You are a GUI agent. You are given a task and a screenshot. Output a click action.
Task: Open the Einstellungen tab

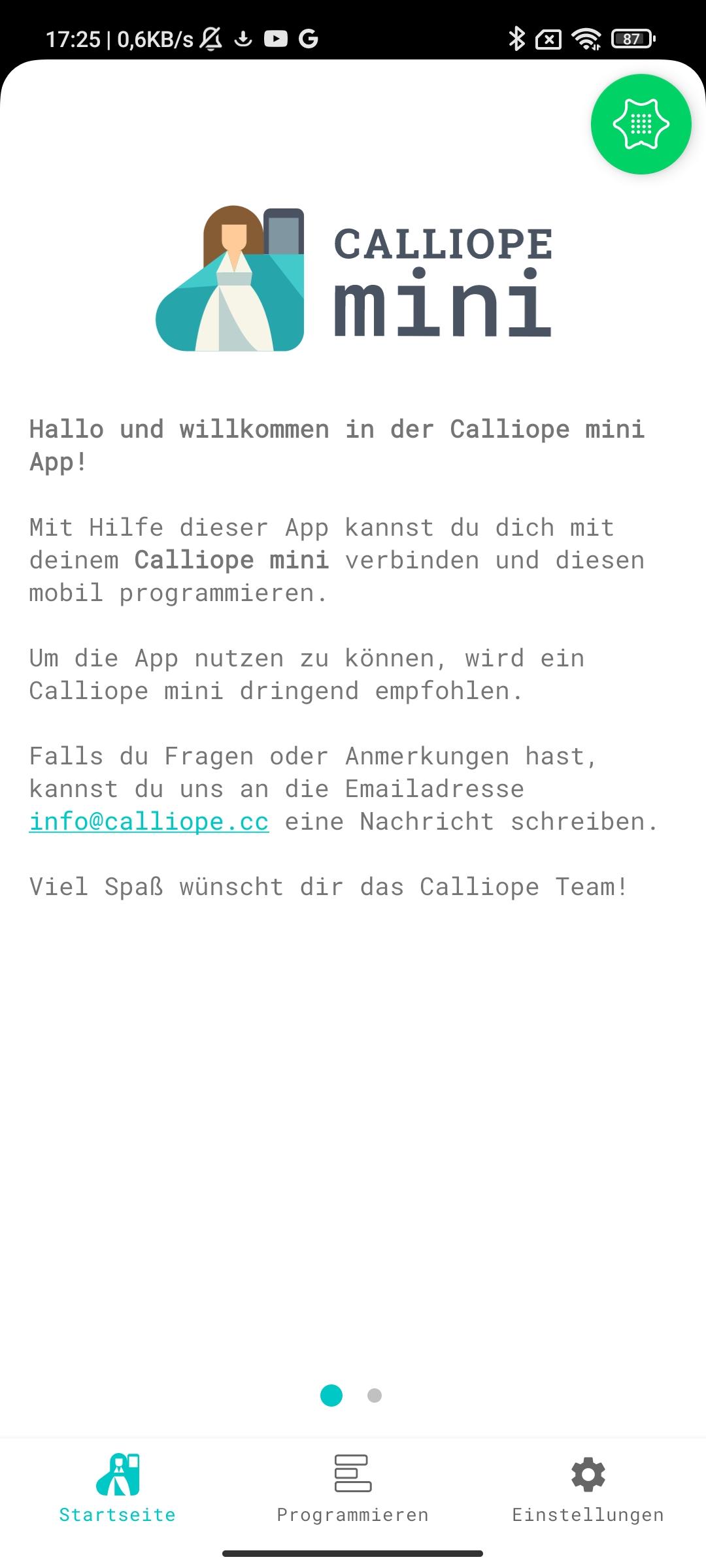pyautogui.click(x=588, y=1484)
